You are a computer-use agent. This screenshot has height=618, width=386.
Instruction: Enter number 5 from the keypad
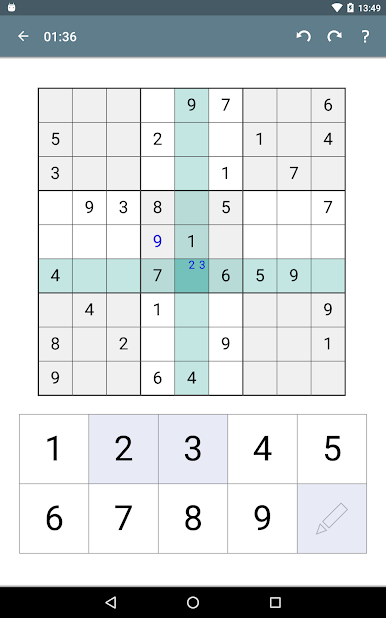tap(332, 449)
